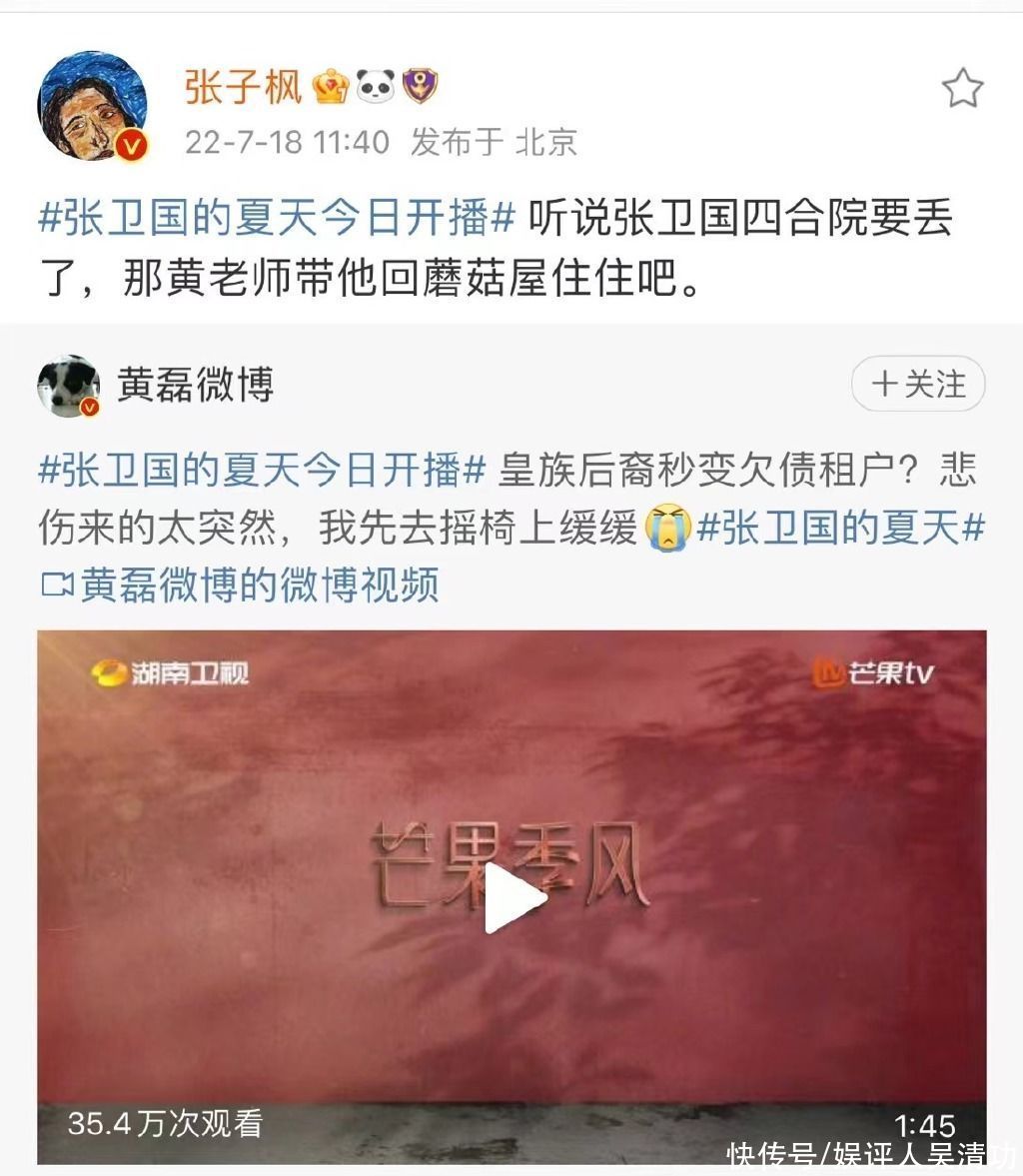Open hashtag #张卫国的夏天今日开播# in 张子枫's post
This screenshot has height=1176, width=1023.
pyautogui.click(x=277, y=217)
